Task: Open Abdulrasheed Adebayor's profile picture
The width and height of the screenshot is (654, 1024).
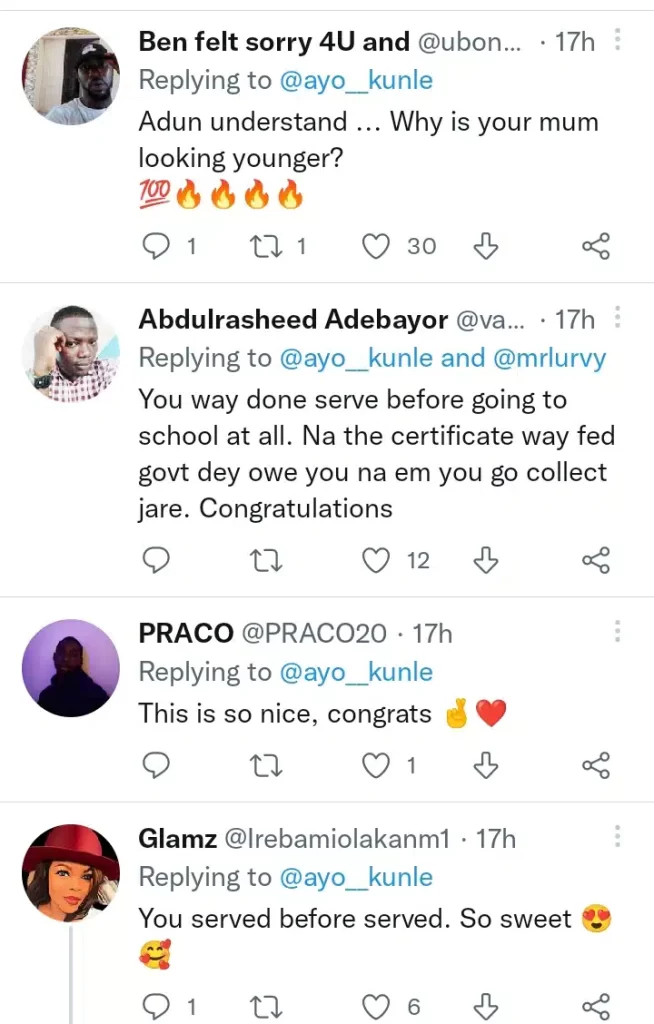Action: 70,353
